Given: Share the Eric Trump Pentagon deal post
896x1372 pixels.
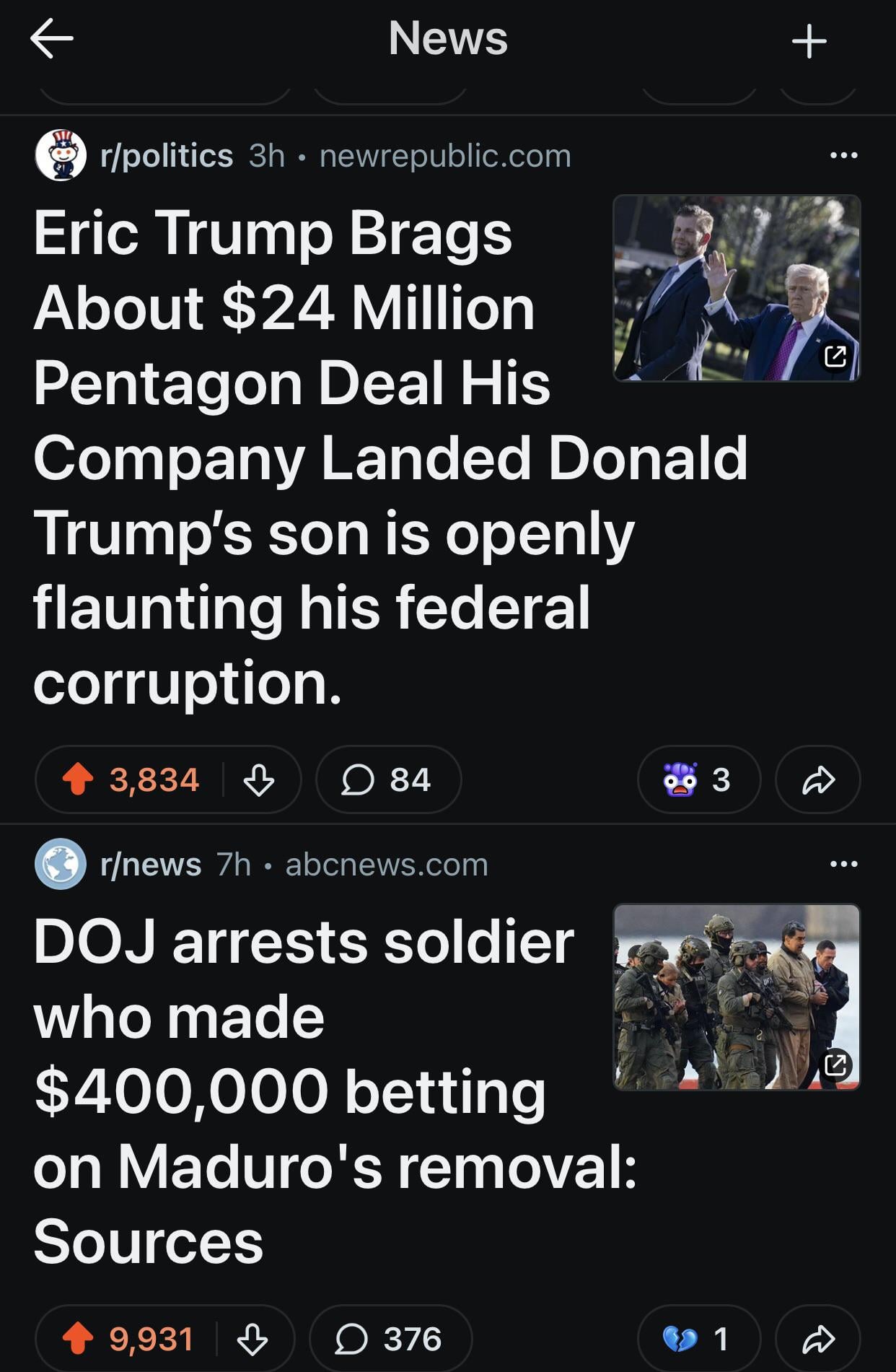Looking at the screenshot, I should click(x=817, y=779).
